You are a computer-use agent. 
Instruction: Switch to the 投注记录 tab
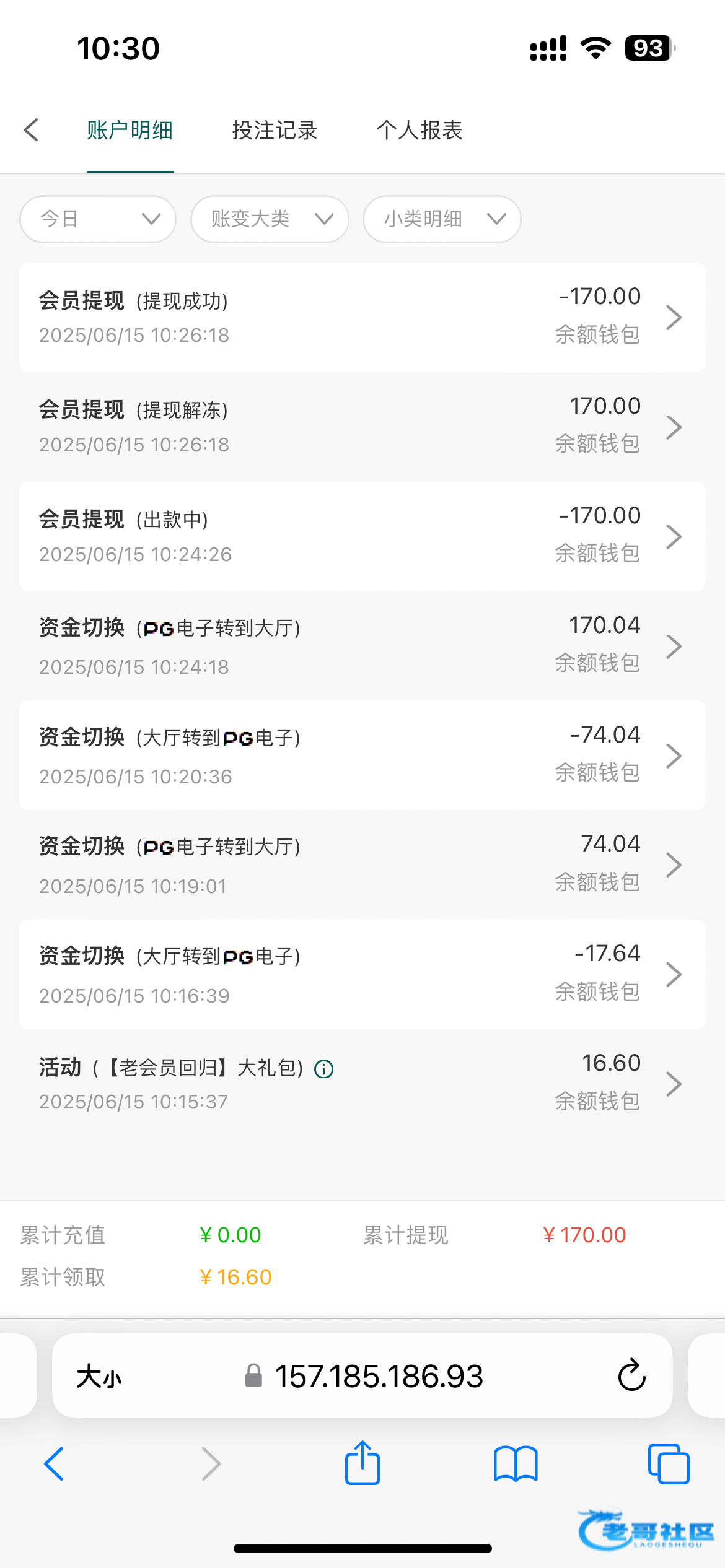(x=275, y=130)
